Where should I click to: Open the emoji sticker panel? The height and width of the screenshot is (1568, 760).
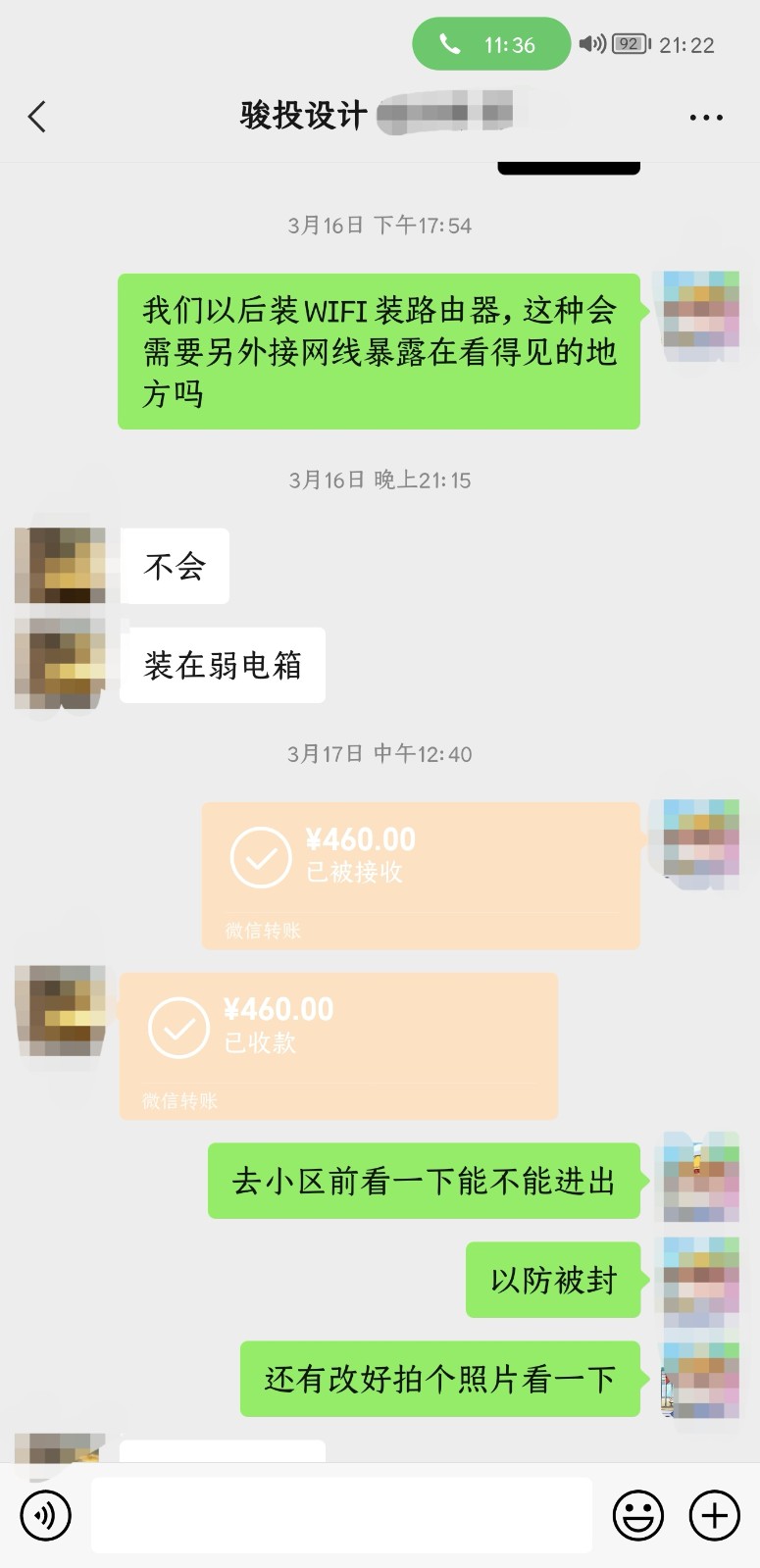(x=637, y=1515)
